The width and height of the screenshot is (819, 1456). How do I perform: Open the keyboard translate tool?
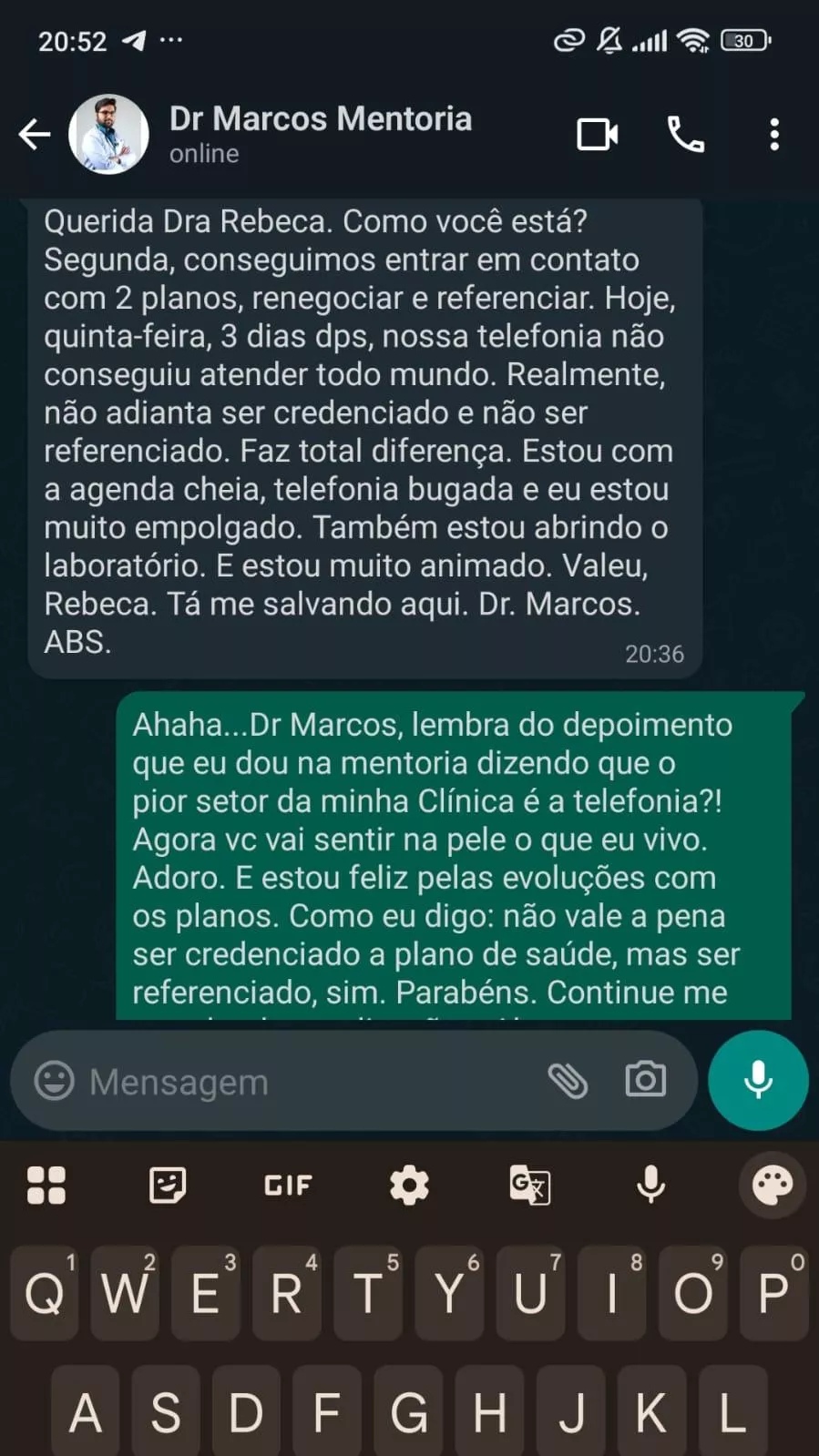click(x=529, y=1185)
